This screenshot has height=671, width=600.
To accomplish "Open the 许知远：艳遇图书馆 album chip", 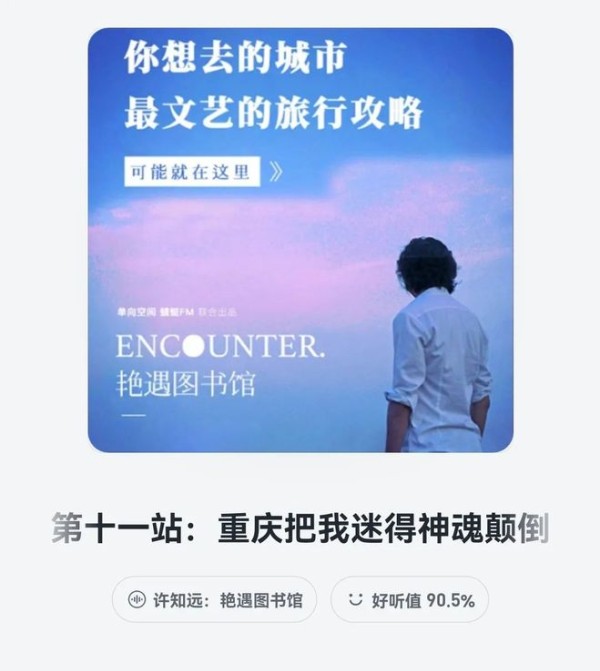I will 214,600.
